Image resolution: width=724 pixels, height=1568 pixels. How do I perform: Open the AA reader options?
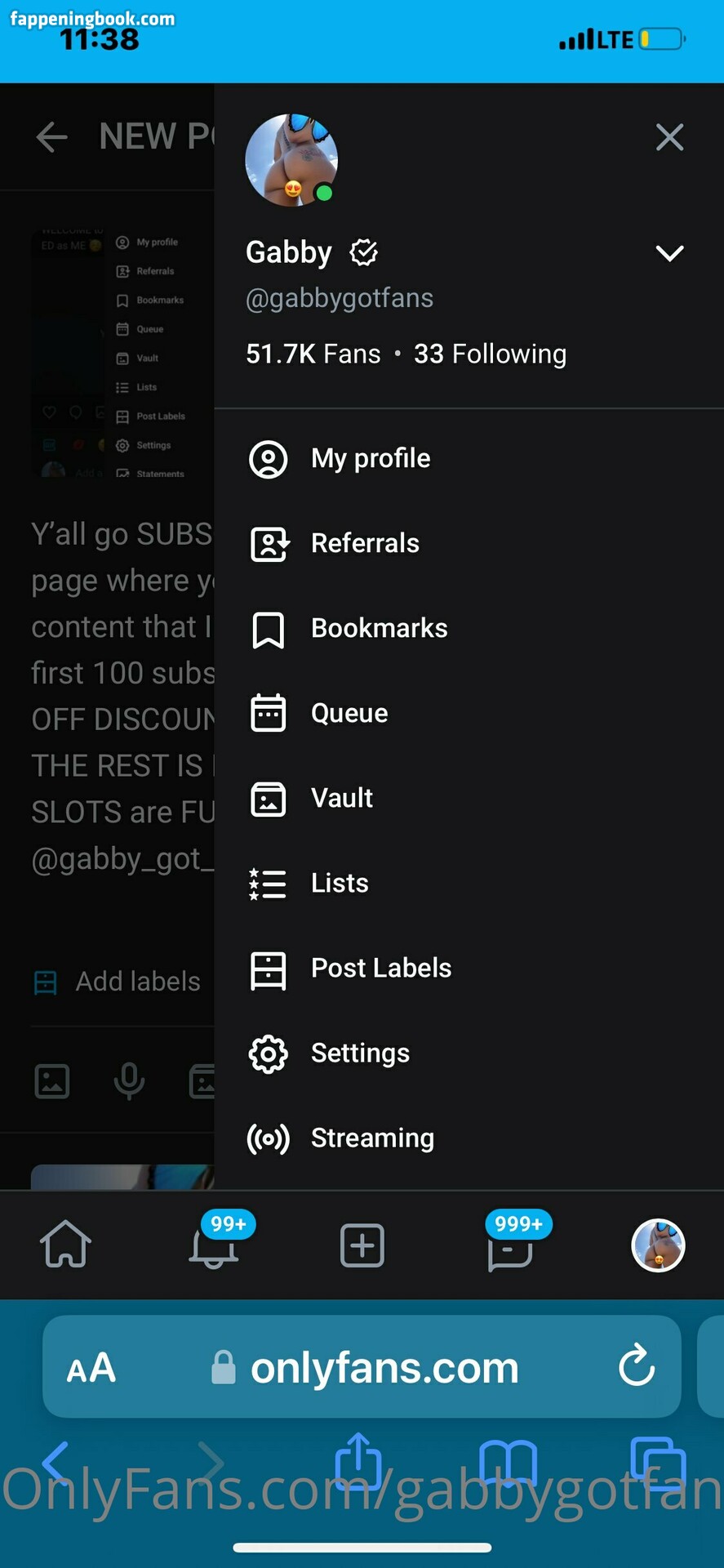91,1368
